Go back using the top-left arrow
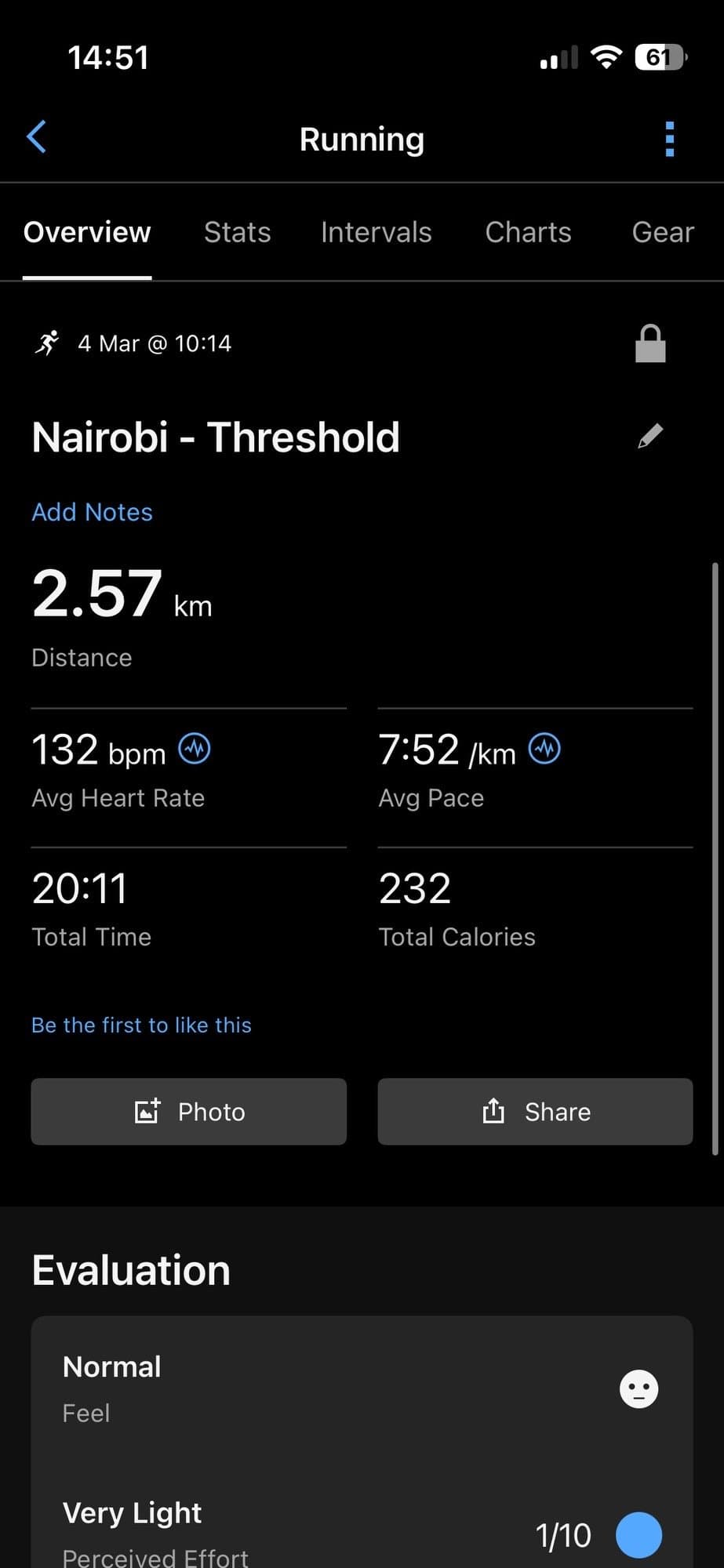Viewport: 724px width, 1568px height. tap(37, 137)
